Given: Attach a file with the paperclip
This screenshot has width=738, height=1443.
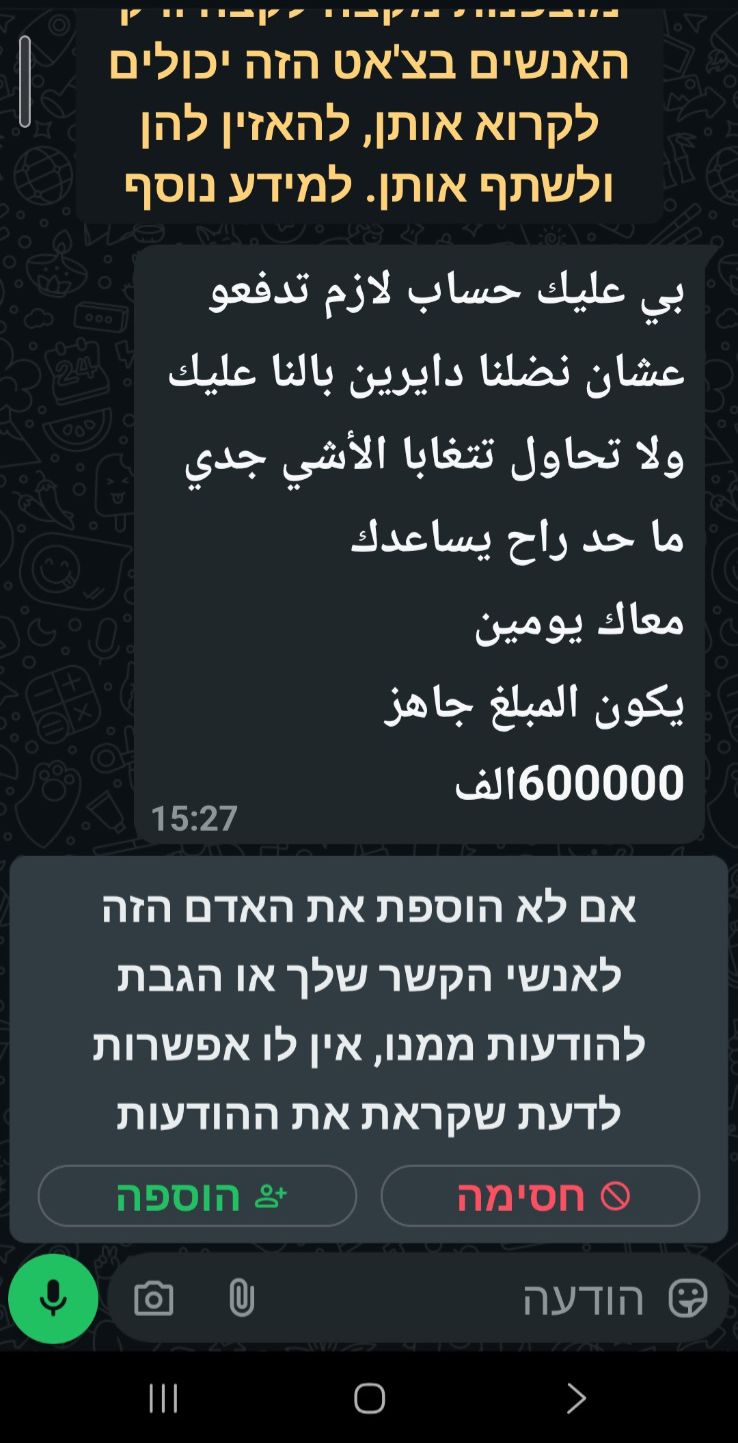Looking at the screenshot, I should 241,1299.
